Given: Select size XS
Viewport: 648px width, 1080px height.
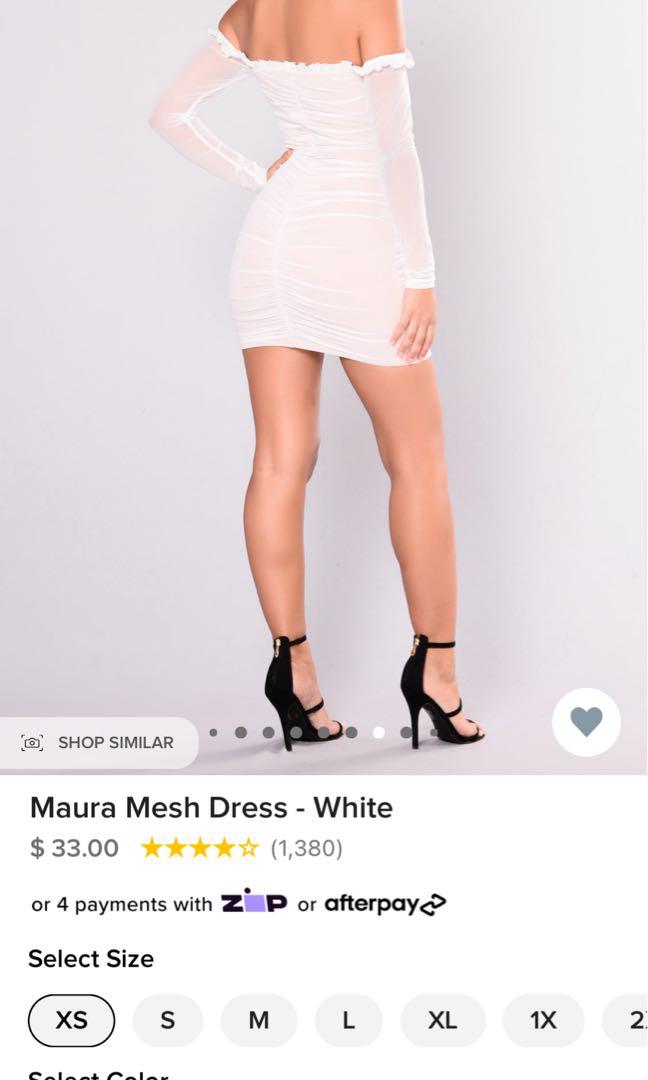Looking at the screenshot, I should (71, 1020).
